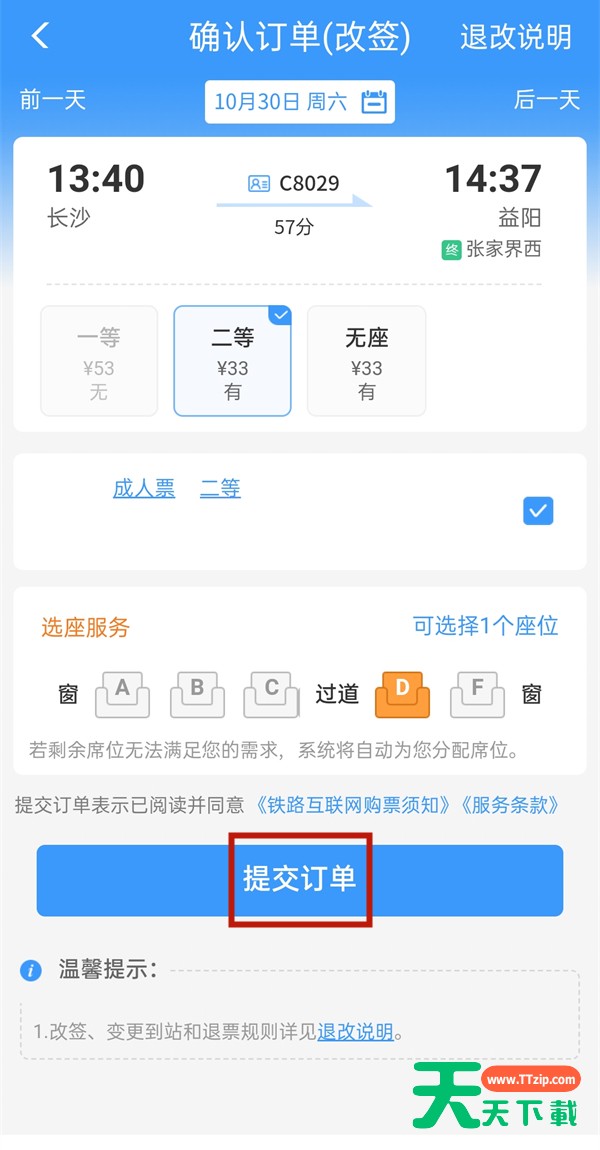Uncheck the passenger checkbox
This screenshot has height=1150, width=600.
click(x=538, y=511)
